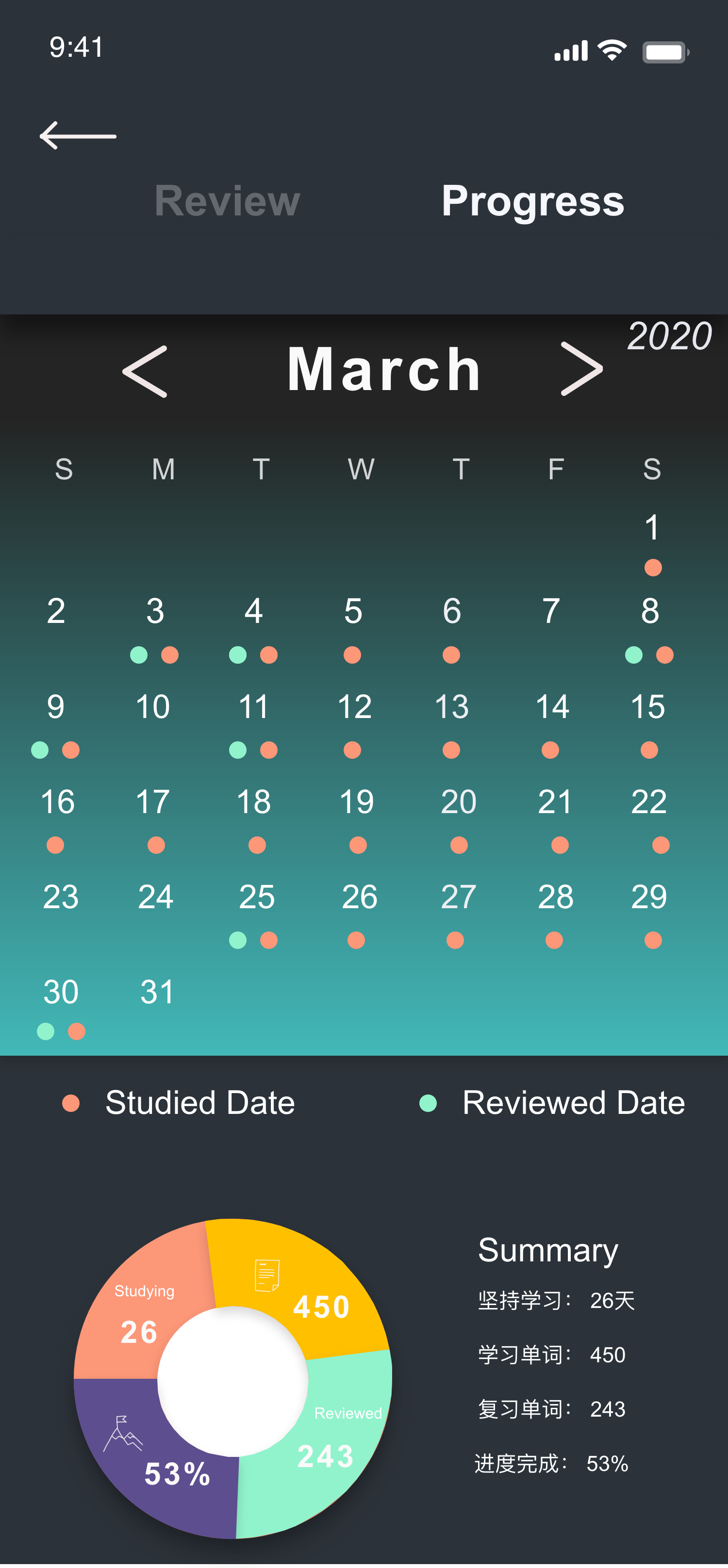The height and width of the screenshot is (1568, 728).
Task: Tap date 8 on the calendar
Action: pos(649,610)
